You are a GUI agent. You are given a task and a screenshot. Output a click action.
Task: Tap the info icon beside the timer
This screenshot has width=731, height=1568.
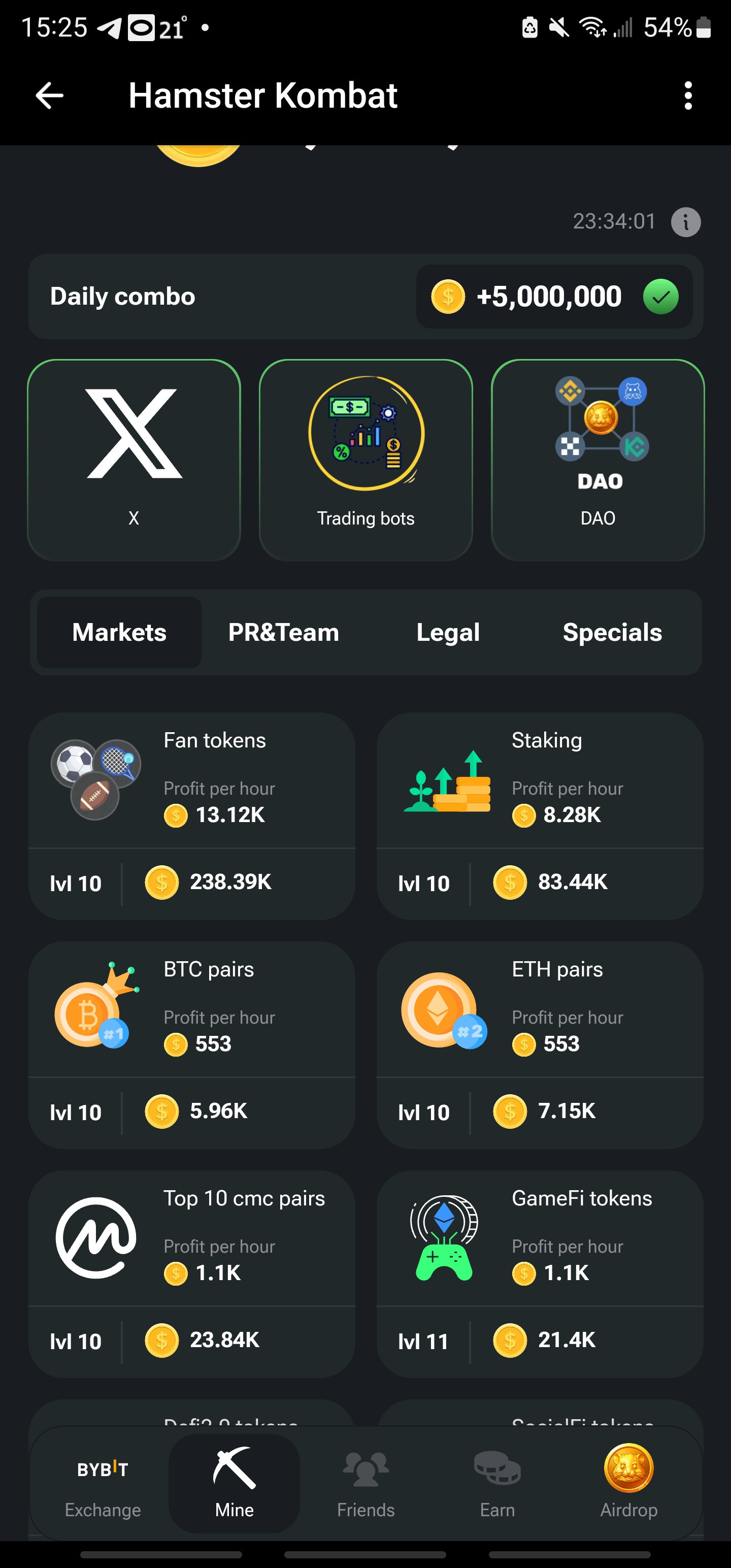[685, 221]
